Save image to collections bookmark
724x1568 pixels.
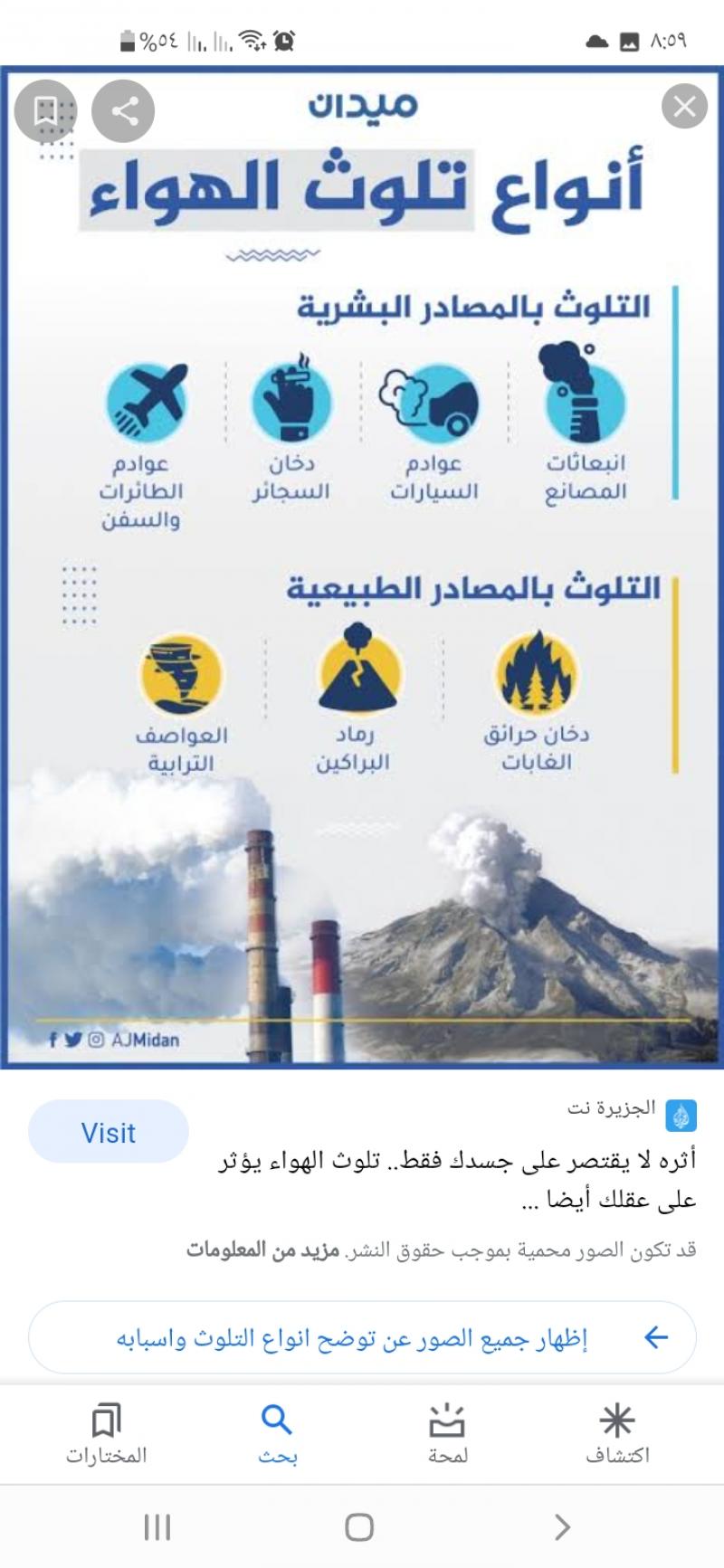45,110
